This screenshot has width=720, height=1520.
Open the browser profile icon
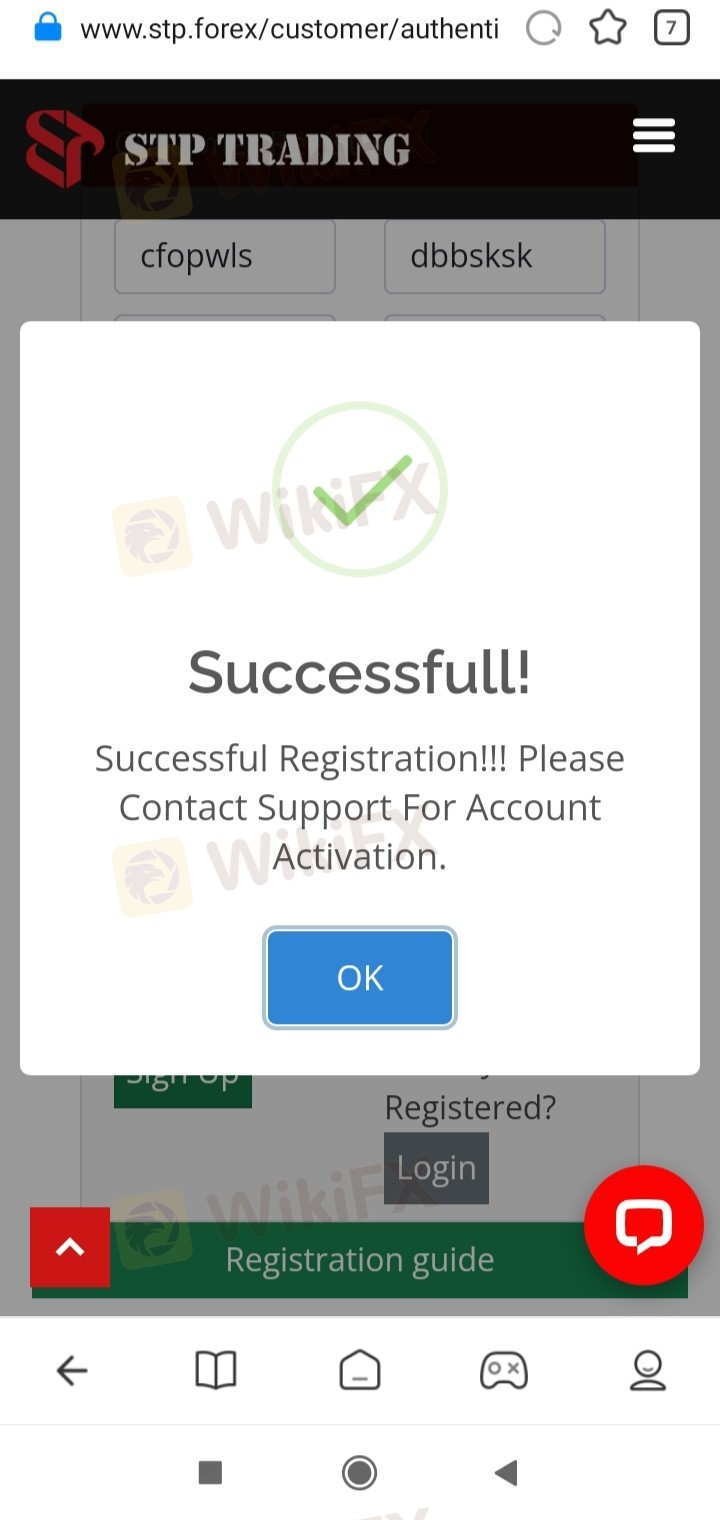tap(648, 1370)
